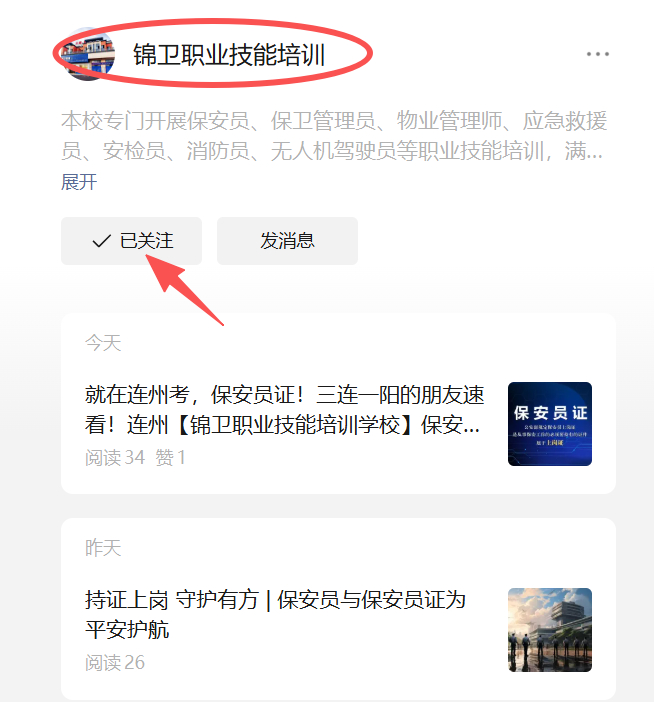Open today's article about 连州 保安员证

[x=283, y=410]
